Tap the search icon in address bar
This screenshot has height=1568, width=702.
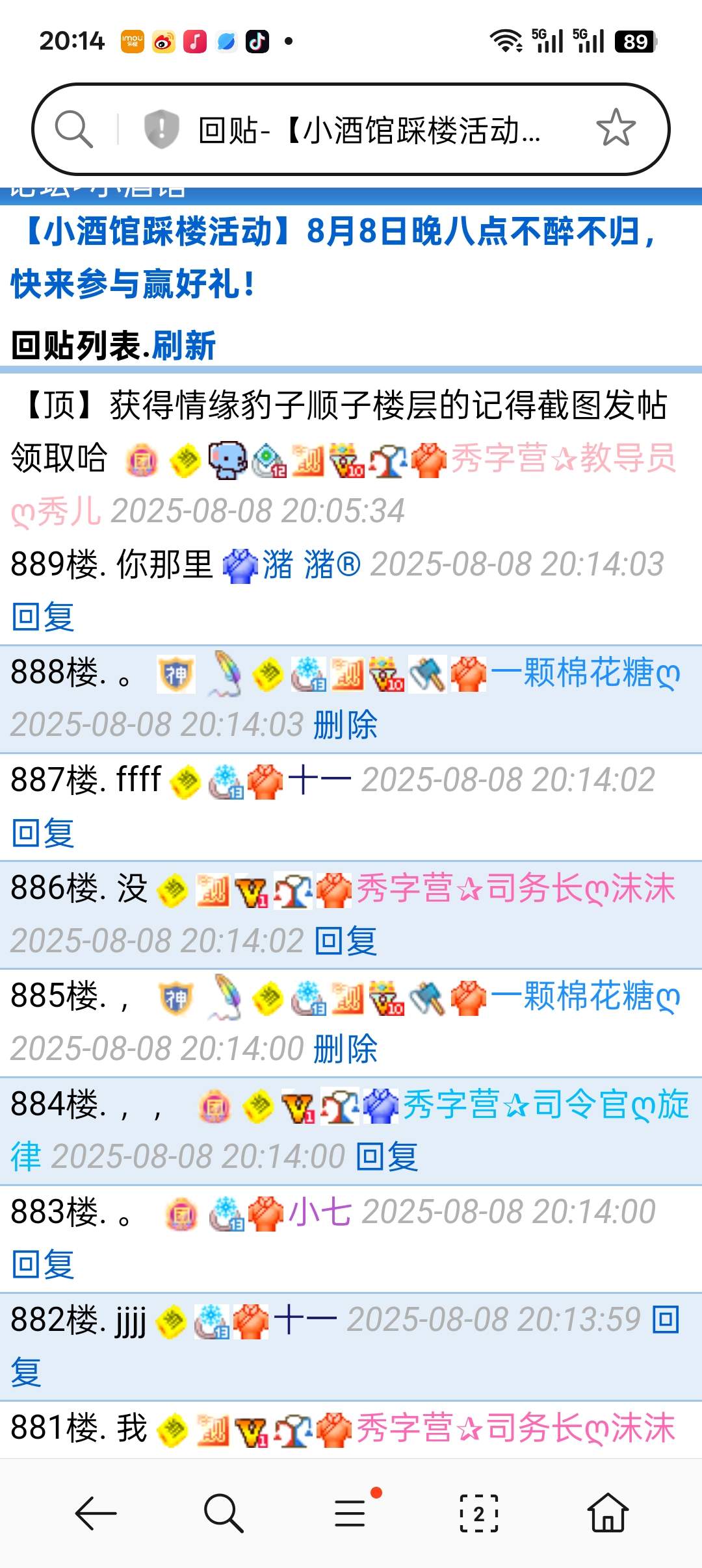tap(73, 129)
